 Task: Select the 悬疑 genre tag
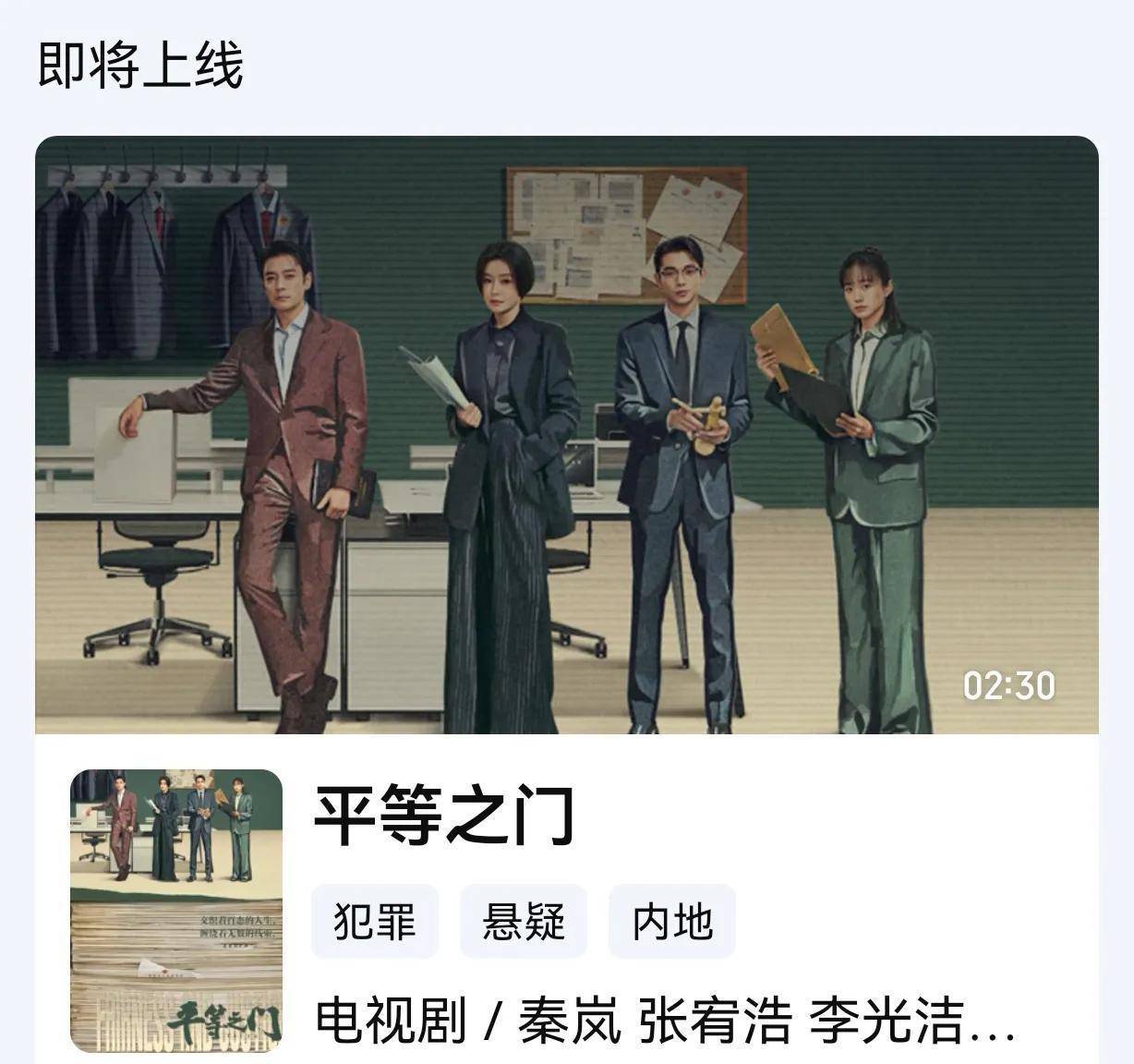(x=524, y=922)
